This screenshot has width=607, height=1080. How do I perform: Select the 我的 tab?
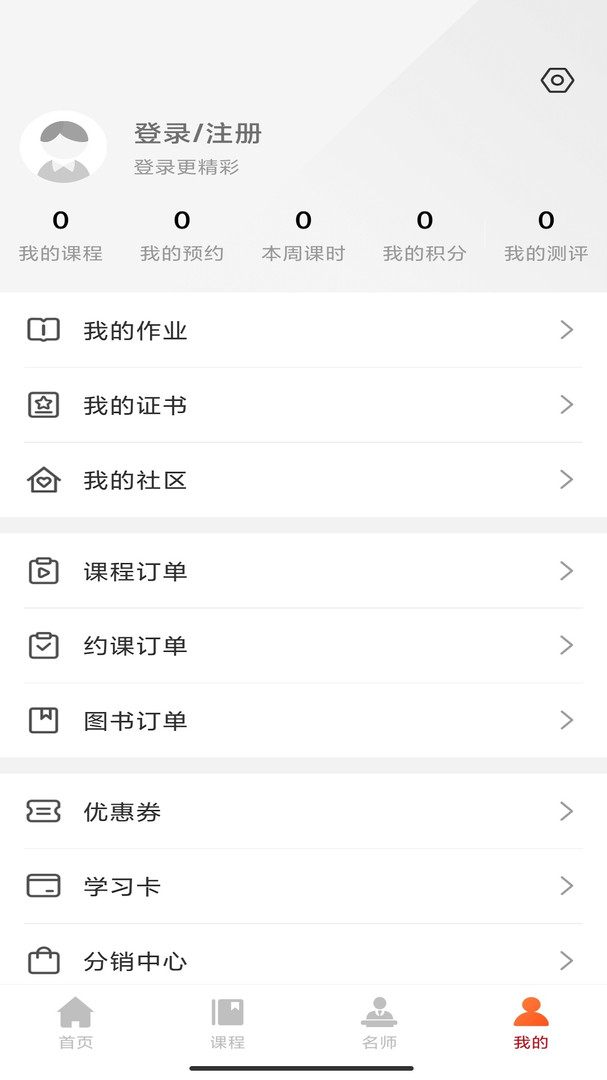[x=531, y=1024]
